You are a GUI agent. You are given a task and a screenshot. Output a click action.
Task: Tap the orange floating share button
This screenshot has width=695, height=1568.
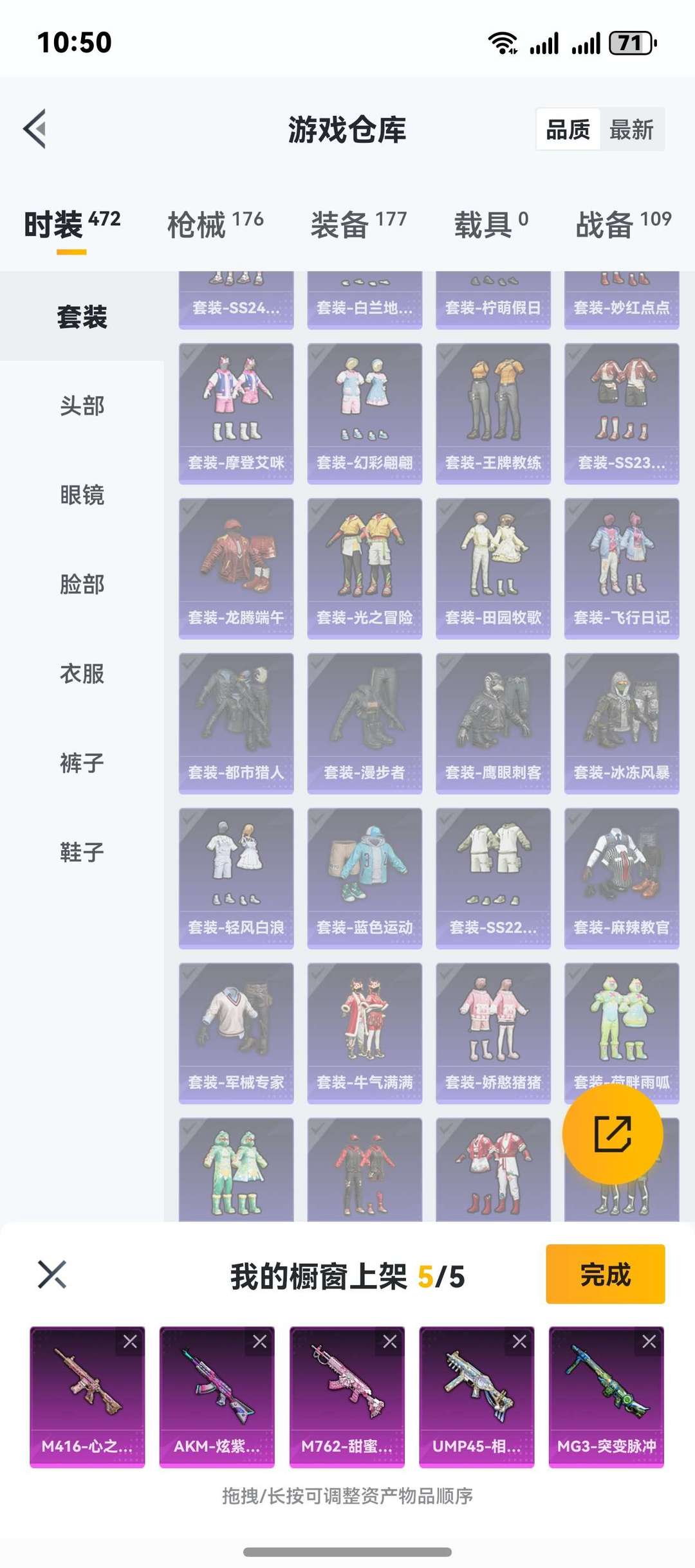pyautogui.click(x=613, y=1134)
